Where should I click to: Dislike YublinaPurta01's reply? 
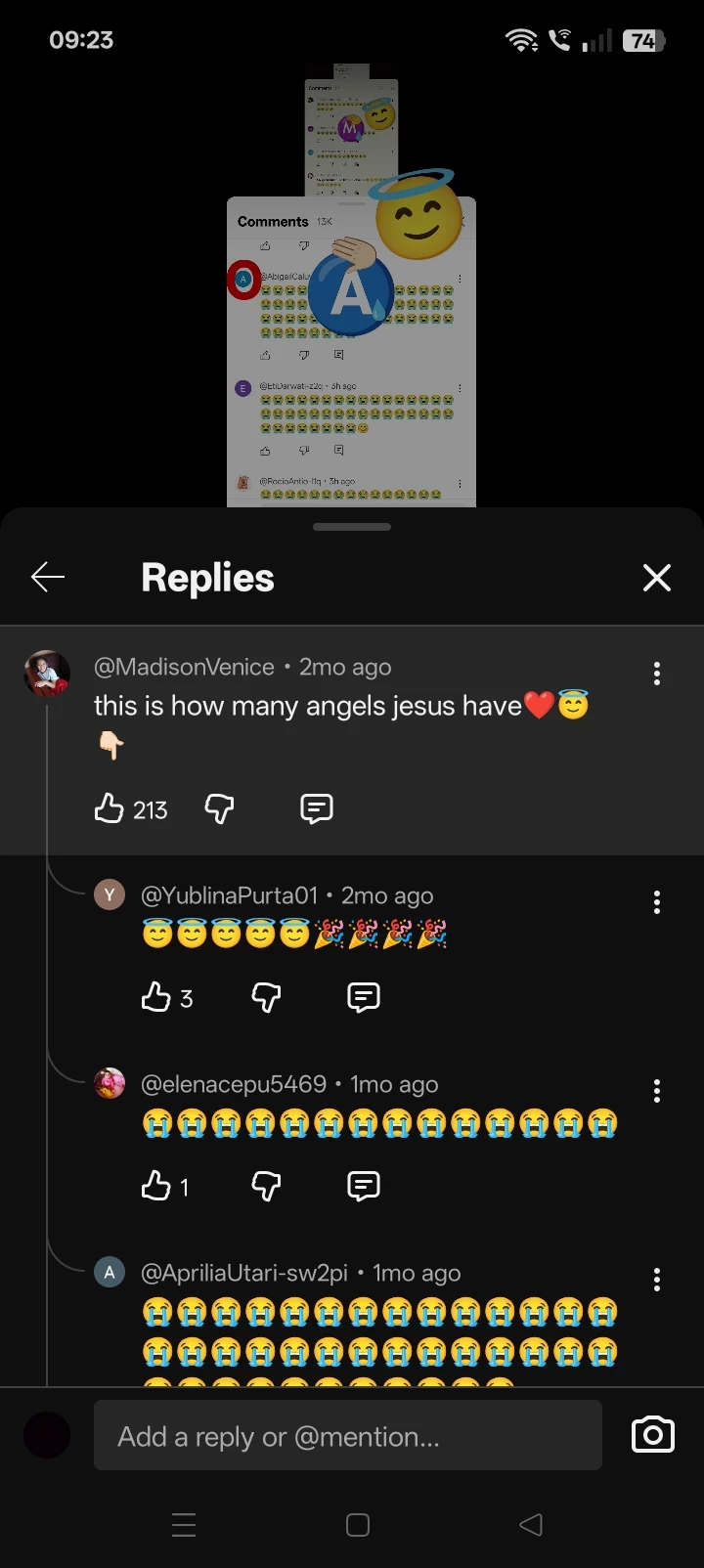266,997
